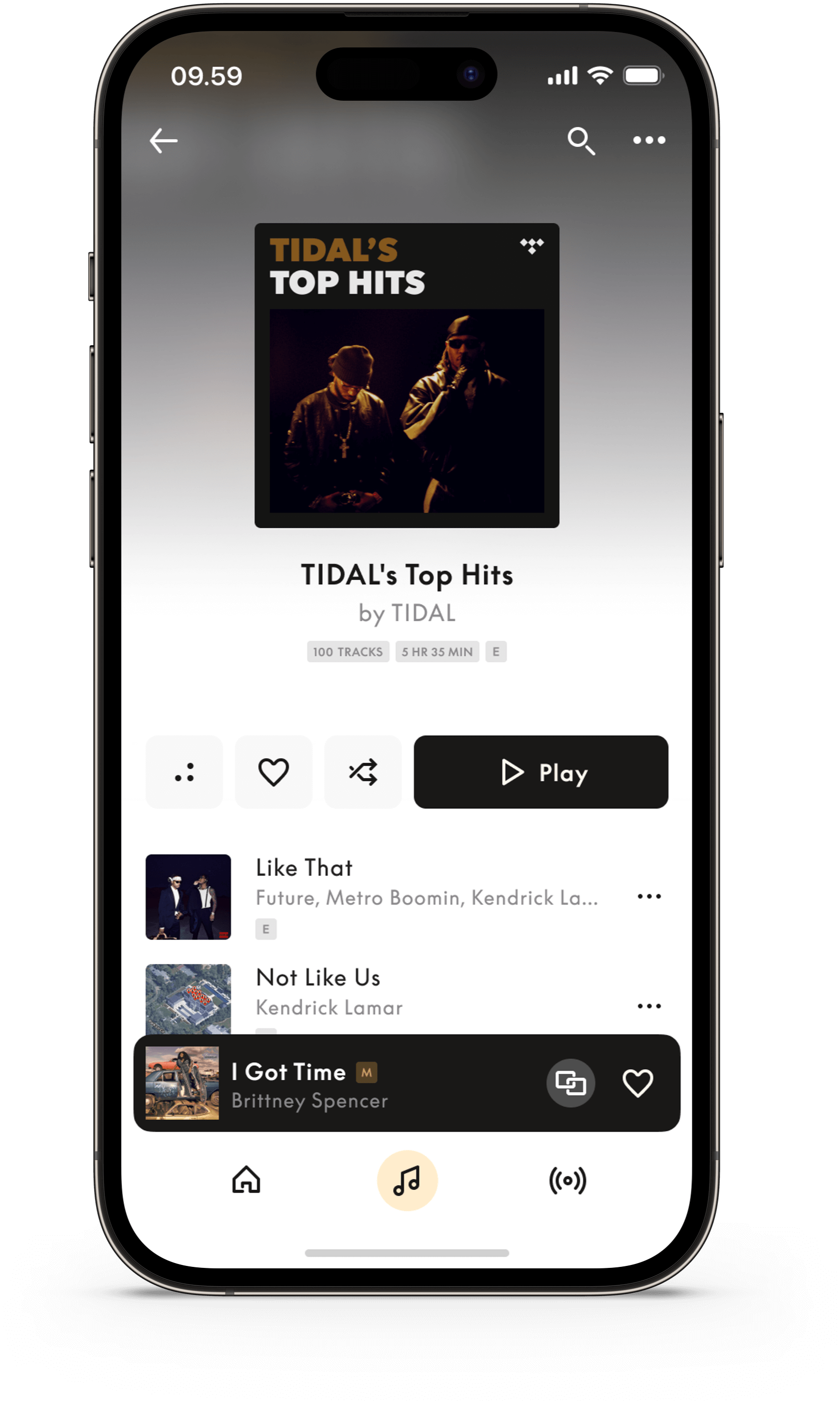Open the top overflow menu
The image size is (840, 1401).
tap(649, 140)
